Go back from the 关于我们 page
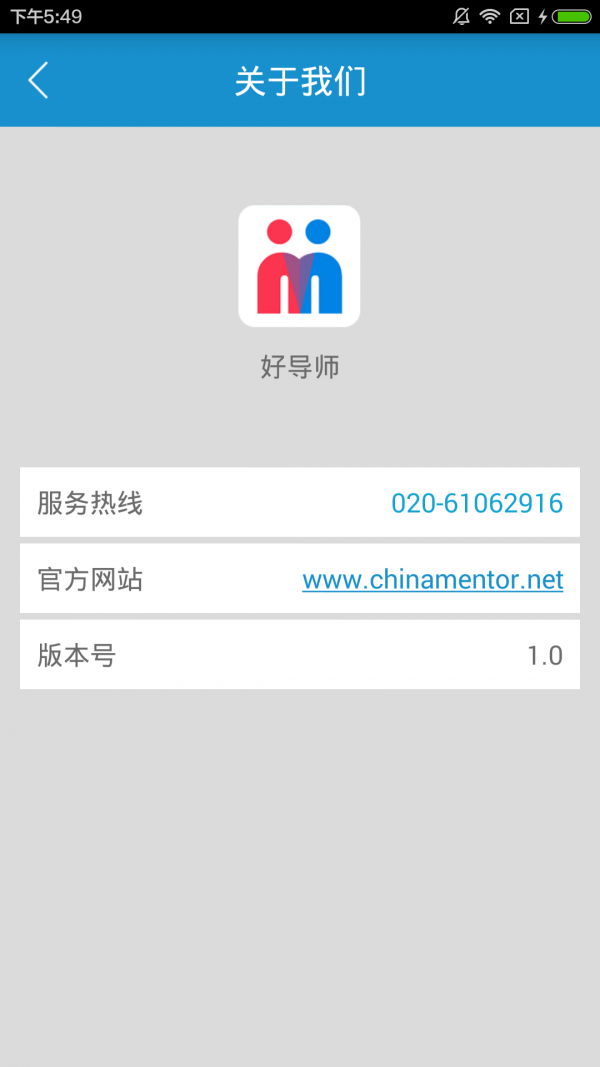The image size is (600, 1067). tap(38, 80)
